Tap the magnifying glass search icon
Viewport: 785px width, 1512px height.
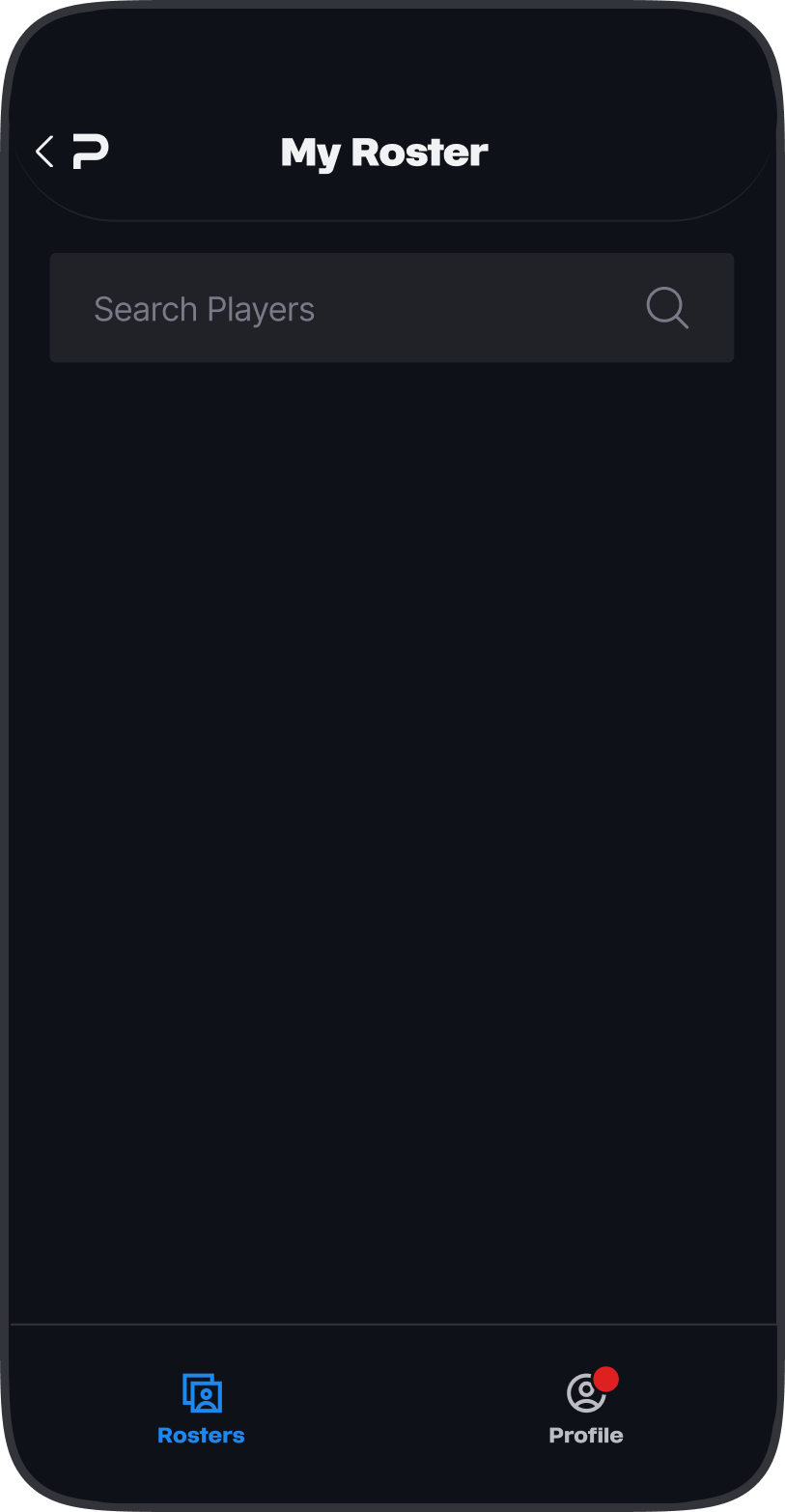pos(666,309)
